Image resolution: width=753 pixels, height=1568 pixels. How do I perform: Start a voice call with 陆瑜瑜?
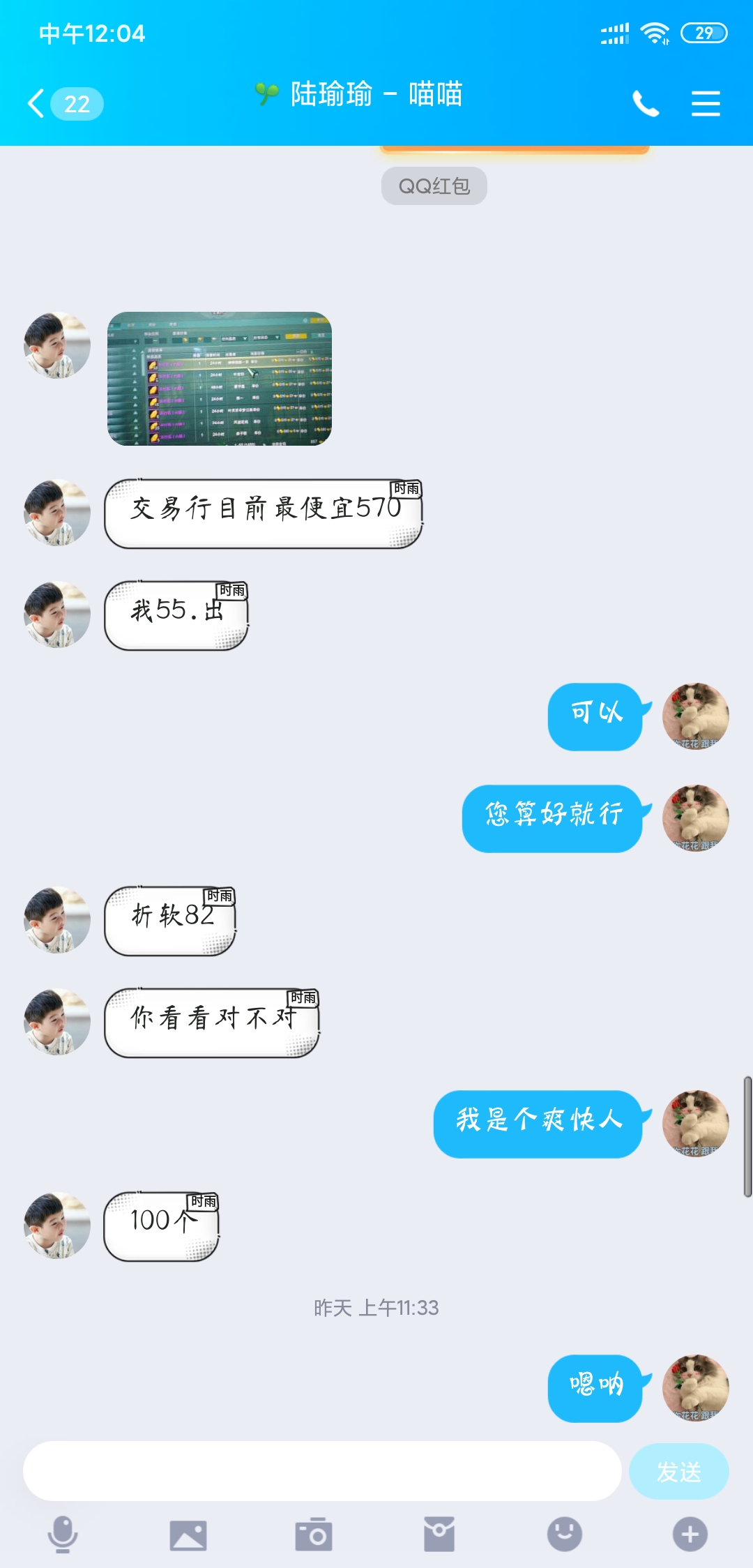click(646, 104)
